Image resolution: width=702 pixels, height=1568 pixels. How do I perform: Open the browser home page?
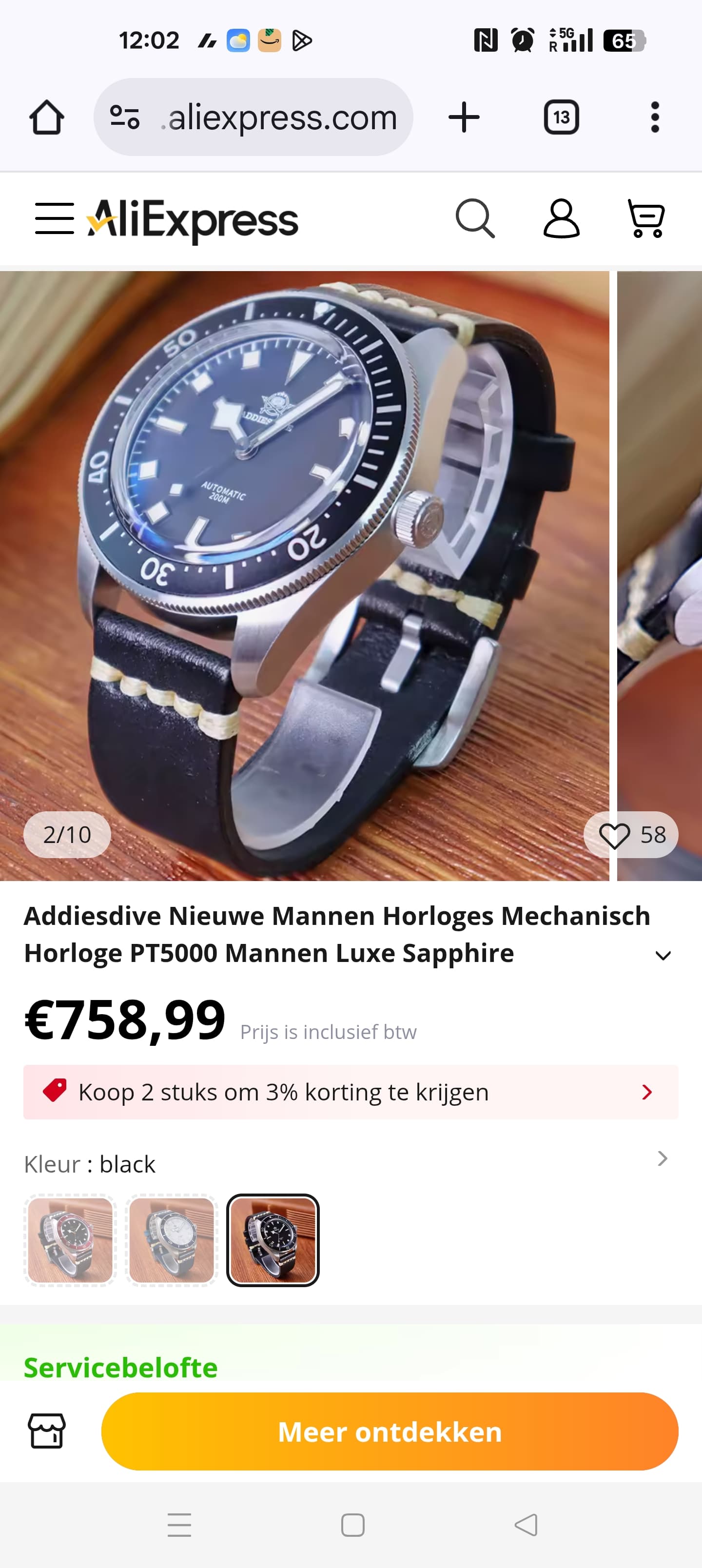tap(46, 117)
